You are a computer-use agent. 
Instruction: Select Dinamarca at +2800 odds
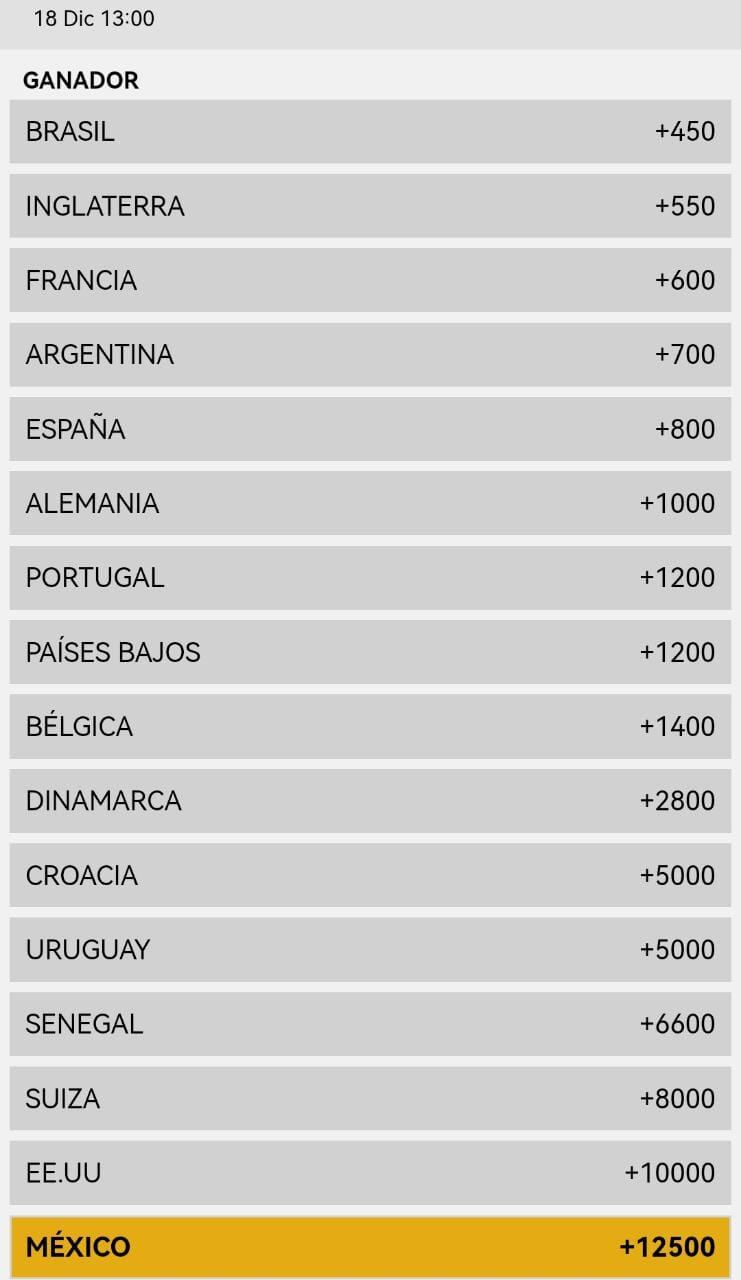370,801
